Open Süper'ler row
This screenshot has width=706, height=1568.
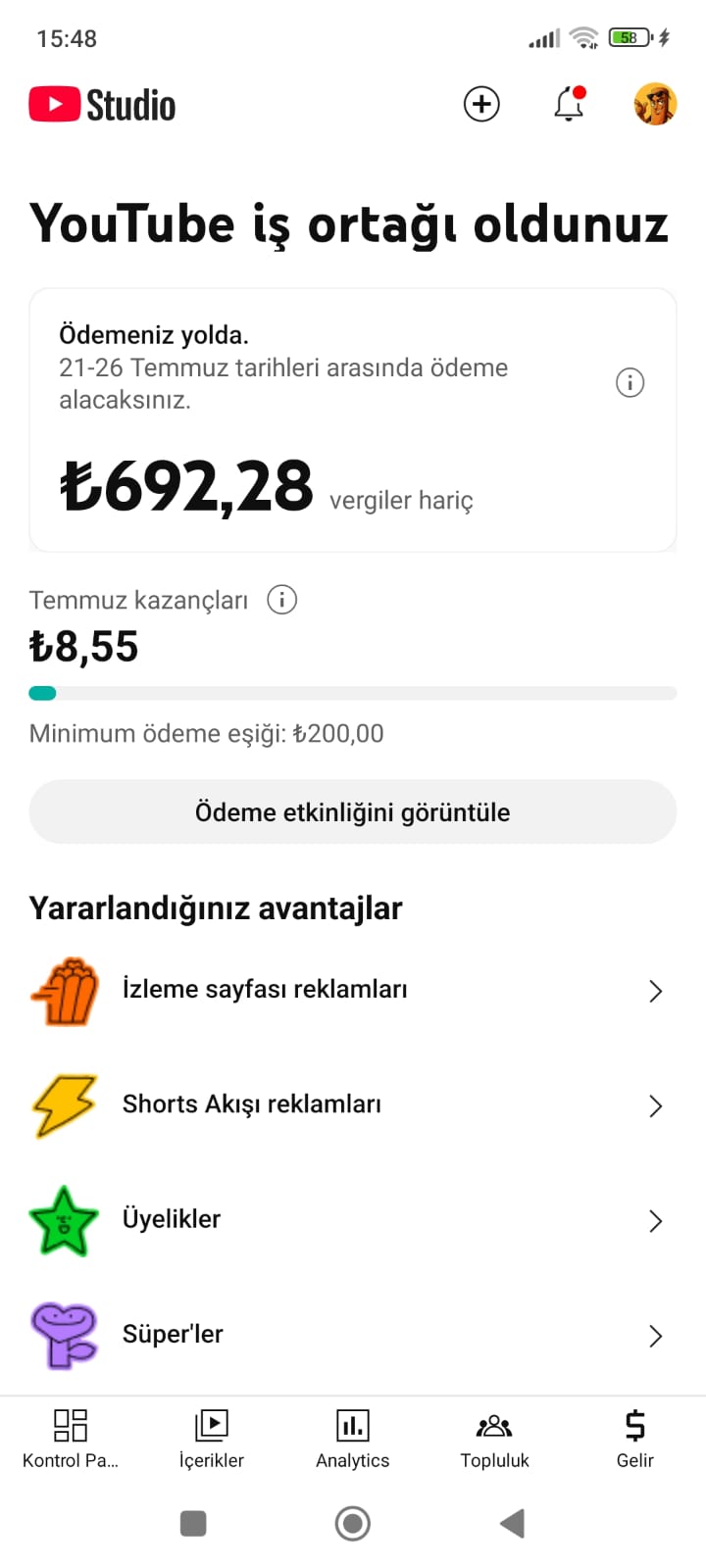click(353, 1335)
